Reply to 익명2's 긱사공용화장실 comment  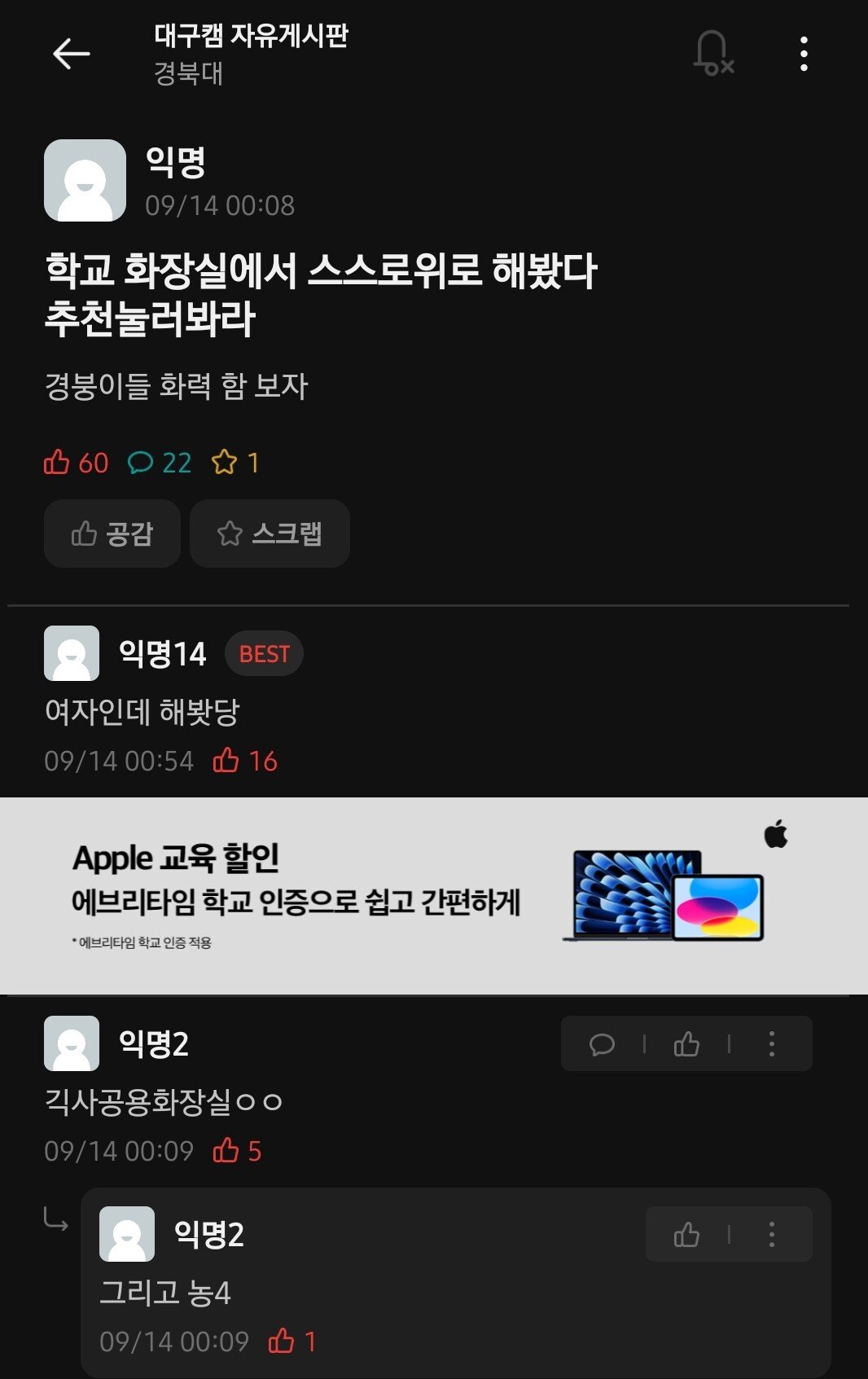point(602,1043)
